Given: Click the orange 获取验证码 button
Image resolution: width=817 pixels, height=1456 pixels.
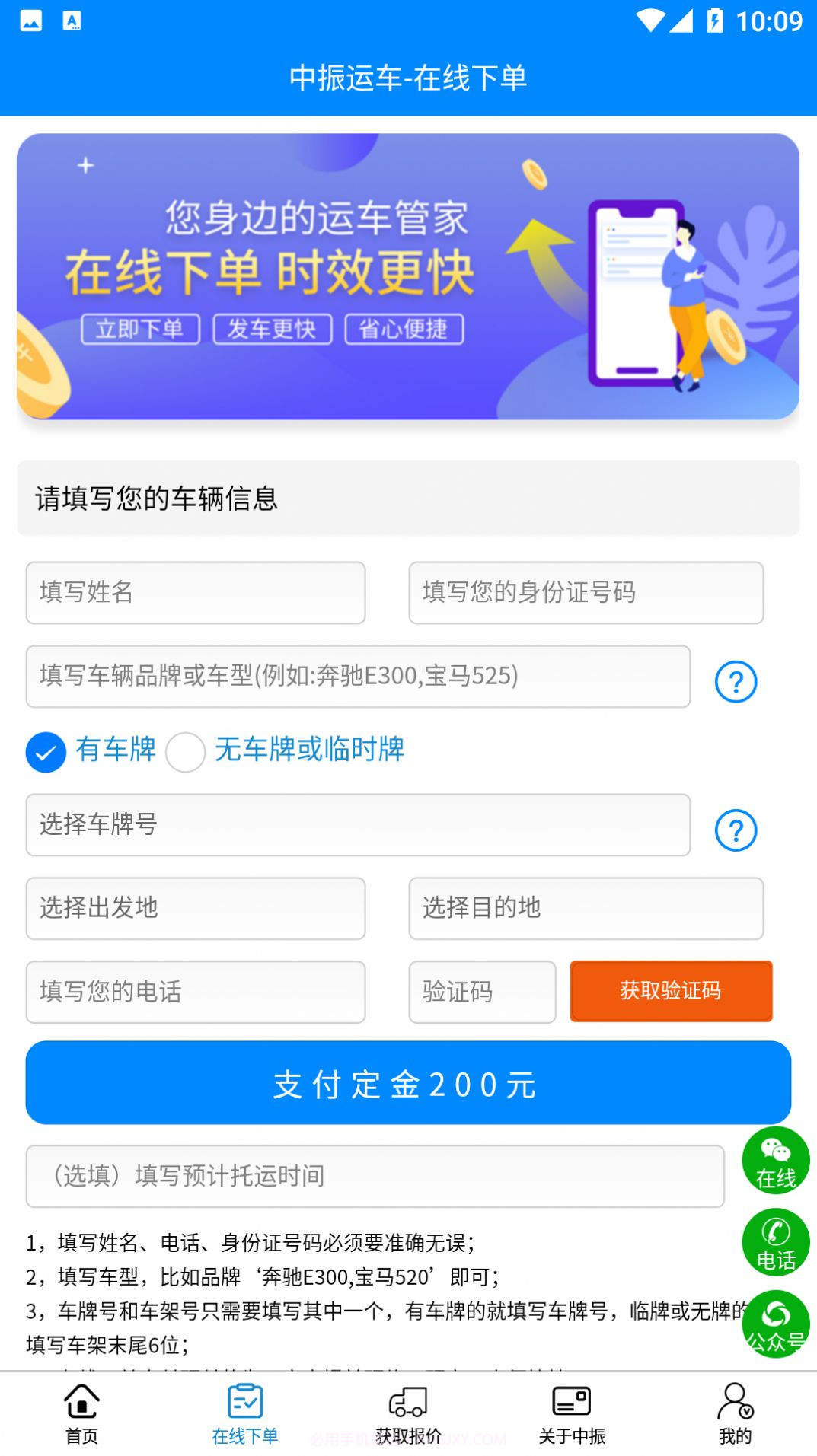Looking at the screenshot, I should pos(671,992).
